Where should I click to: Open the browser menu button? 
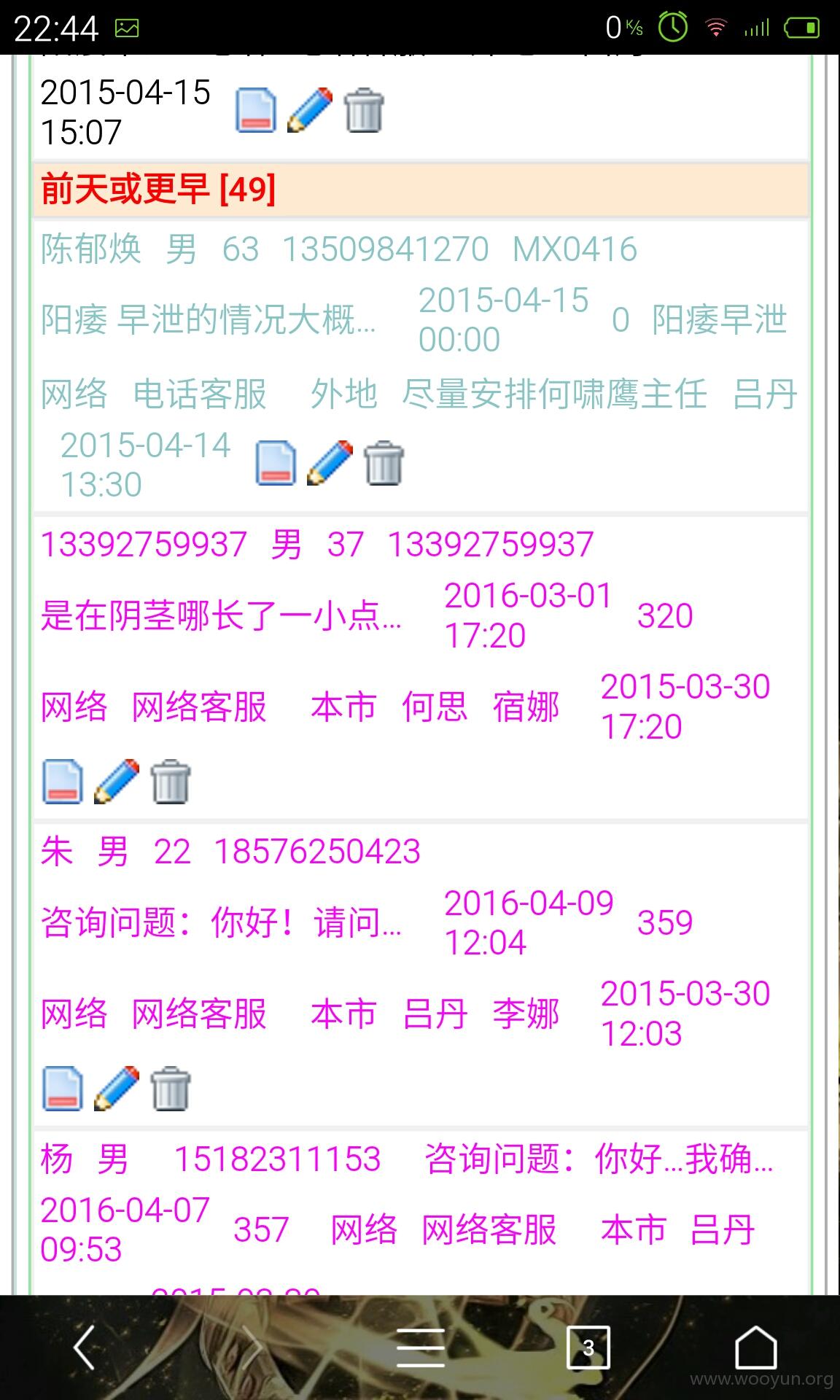tap(420, 1347)
